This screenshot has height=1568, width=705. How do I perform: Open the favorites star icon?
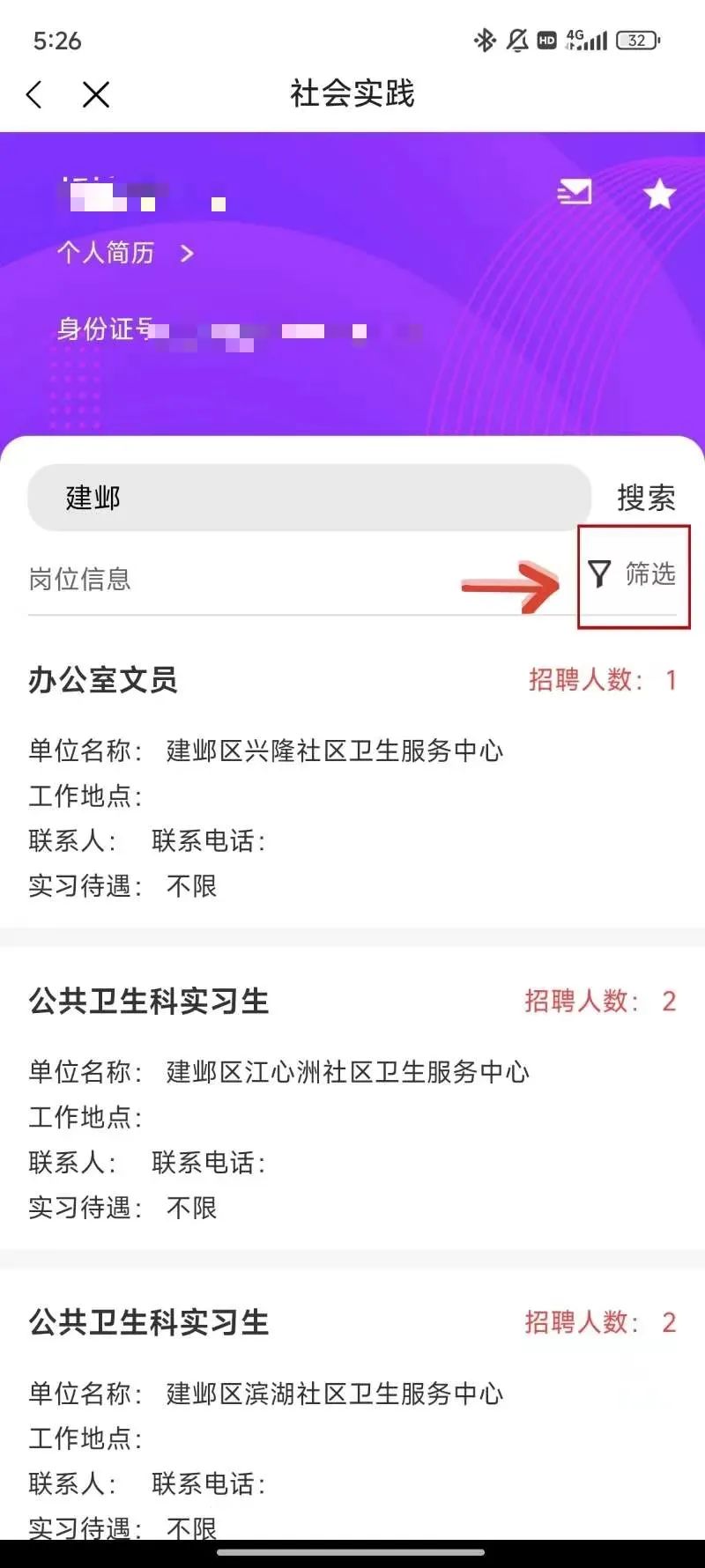point(659,194)
